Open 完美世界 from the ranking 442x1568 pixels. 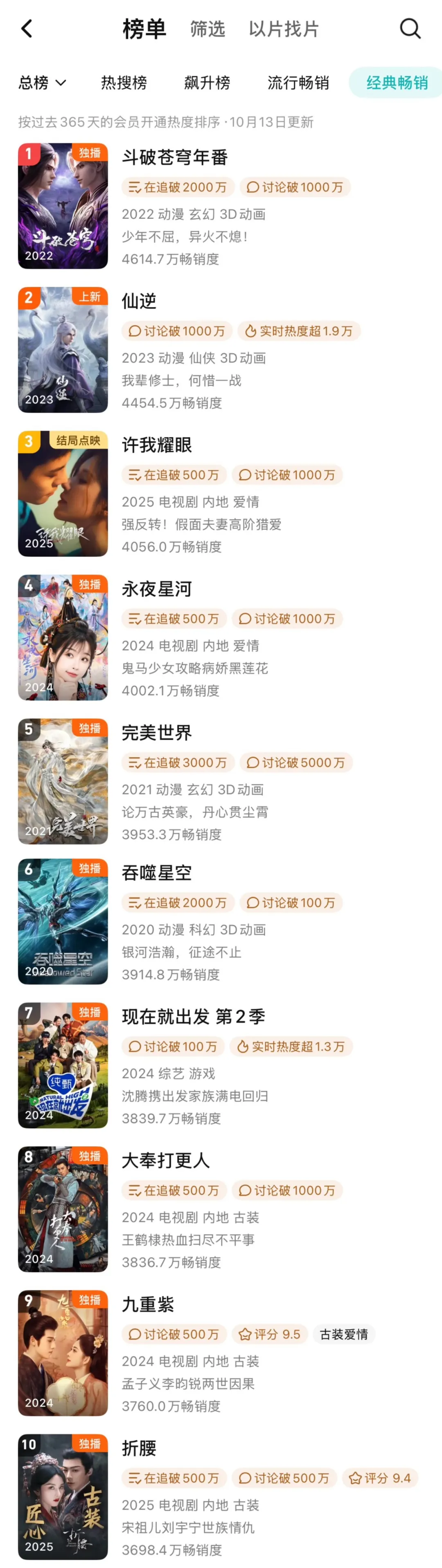coord(157,733)
